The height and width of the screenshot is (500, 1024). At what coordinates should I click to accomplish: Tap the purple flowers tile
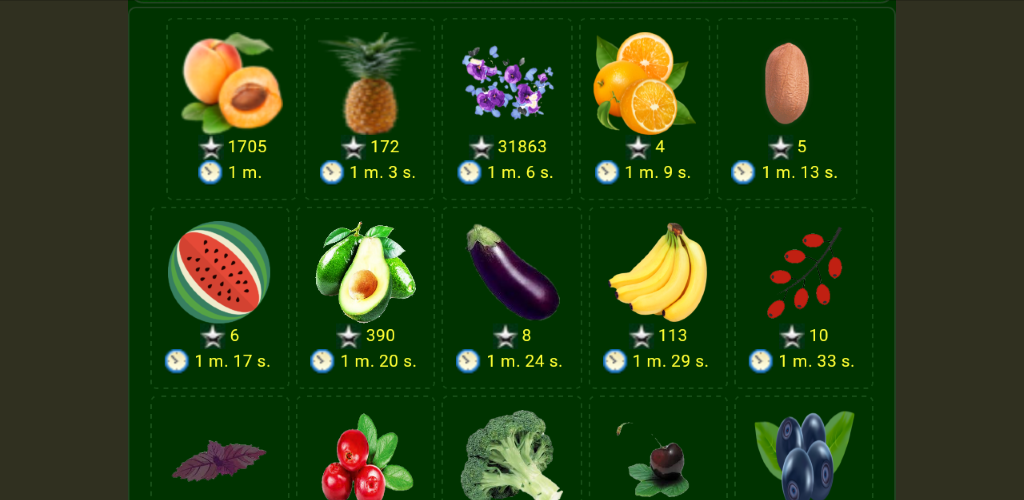[x=508, y=85]
